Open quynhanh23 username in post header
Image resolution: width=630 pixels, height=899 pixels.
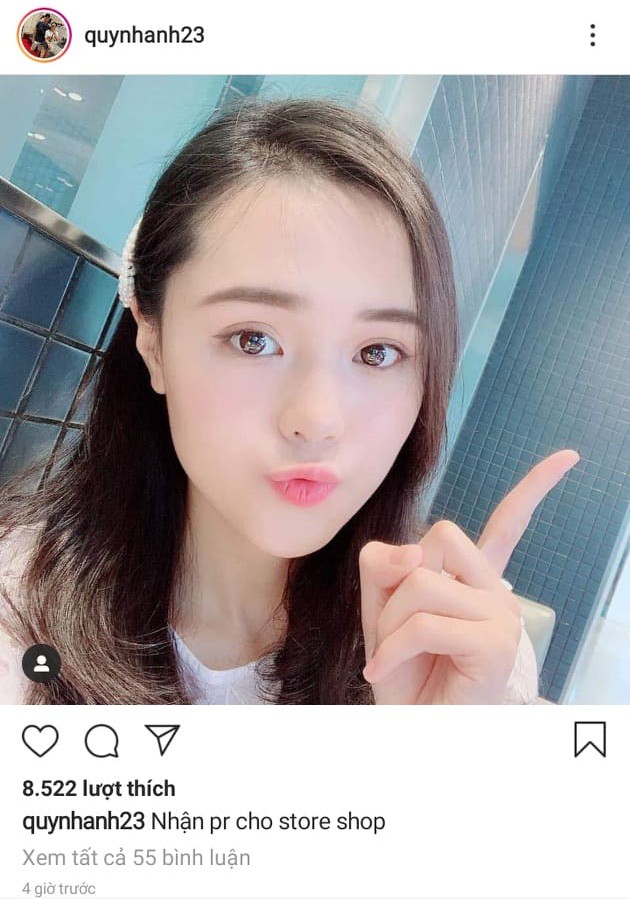[144, 35]
